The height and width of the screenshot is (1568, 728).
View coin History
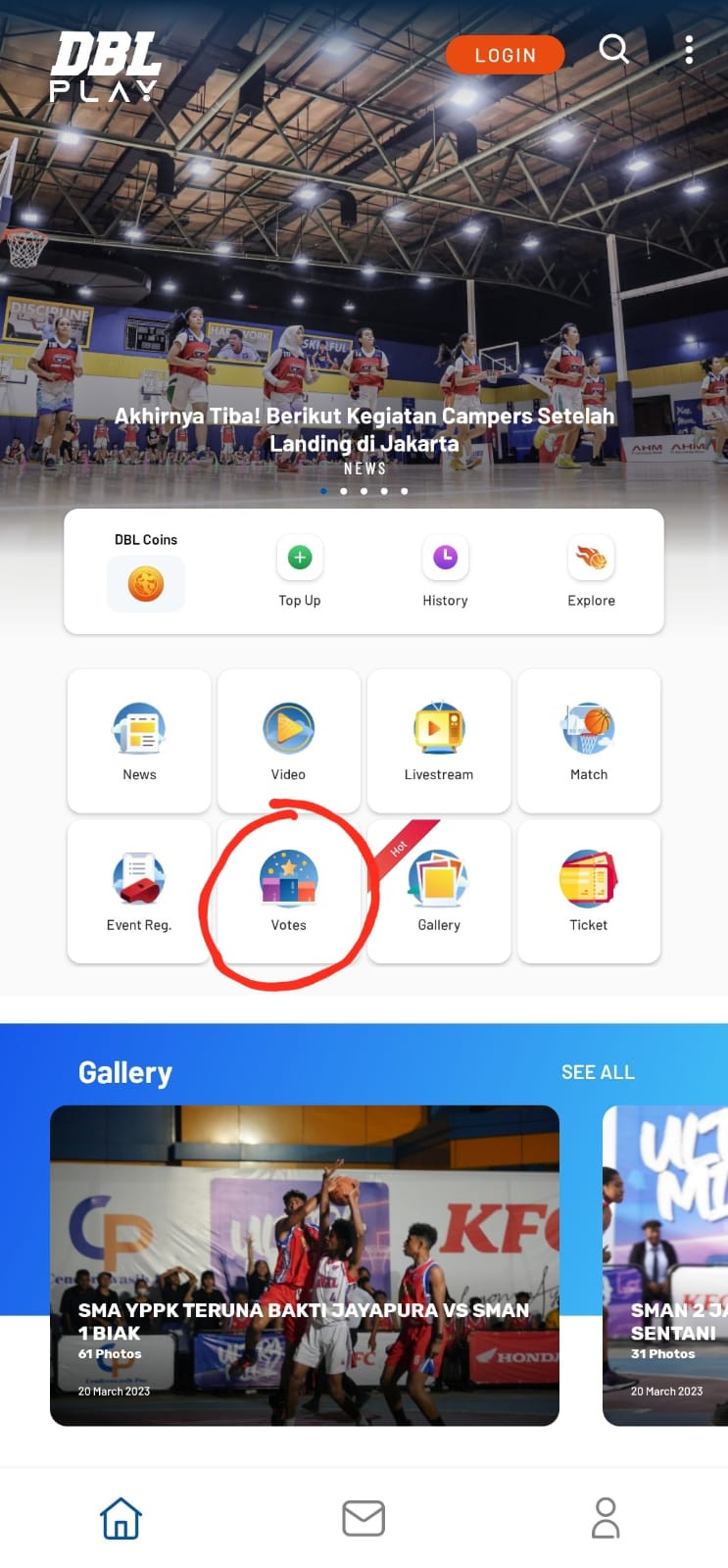tap(445, 571)
